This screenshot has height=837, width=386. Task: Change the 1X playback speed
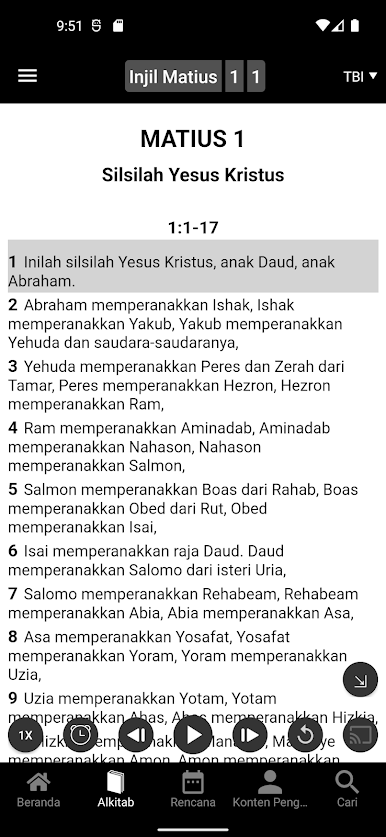click(25, 735)
